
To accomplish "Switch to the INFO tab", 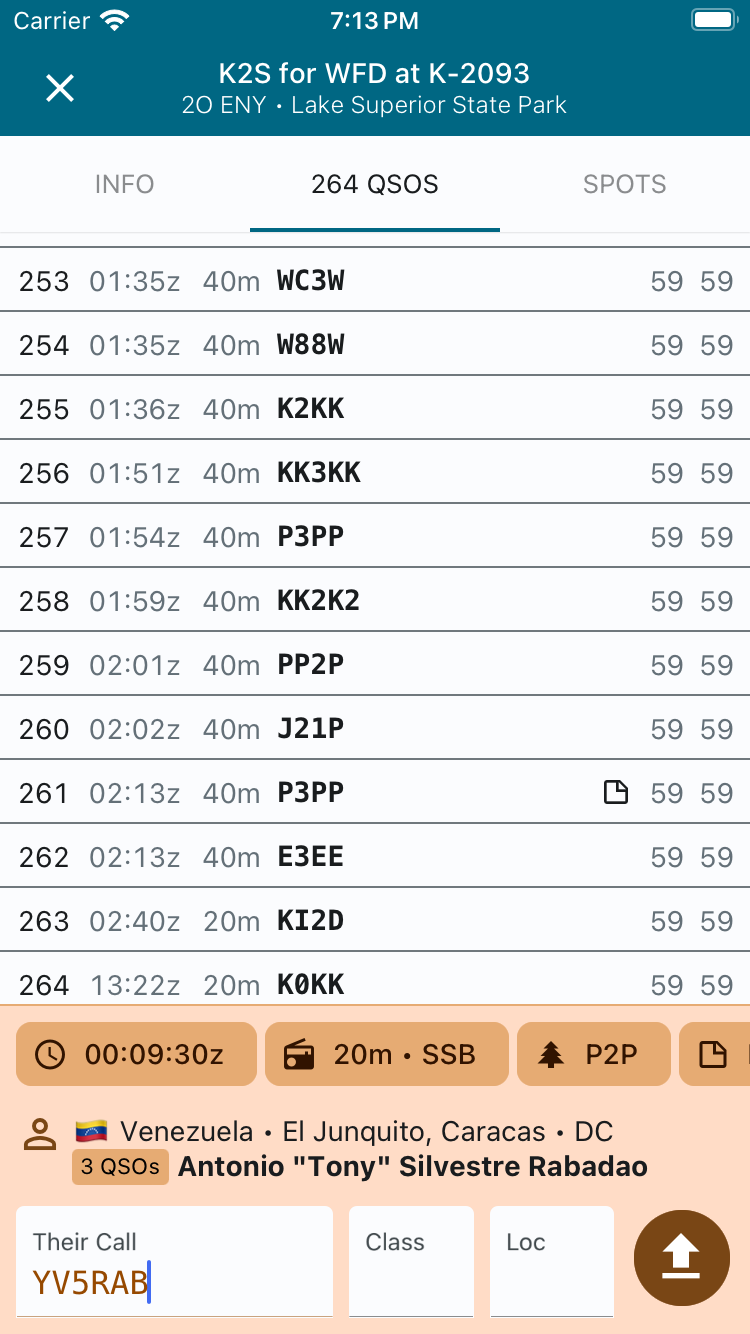I will [125, 184].
